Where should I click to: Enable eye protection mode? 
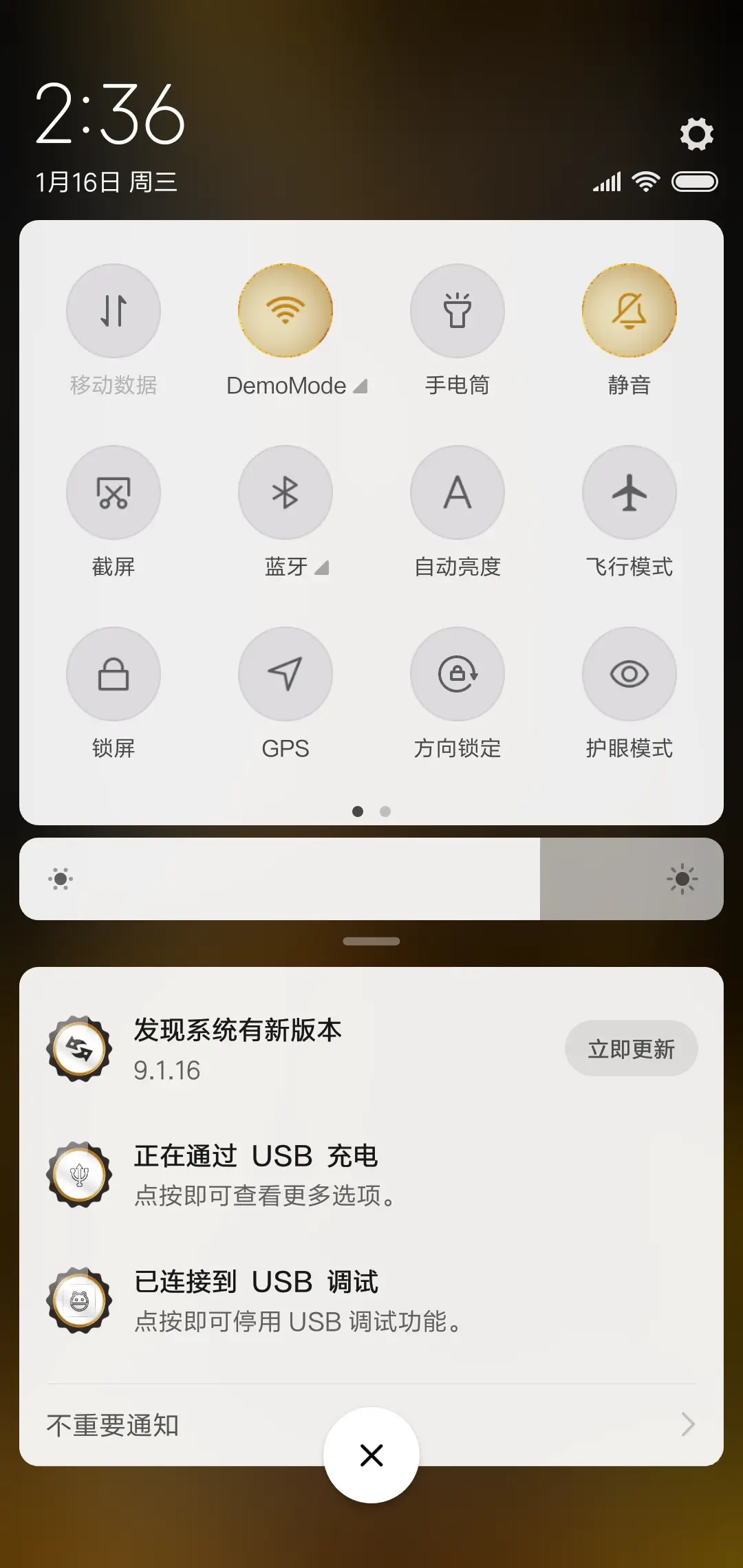(x=629, y=674)
